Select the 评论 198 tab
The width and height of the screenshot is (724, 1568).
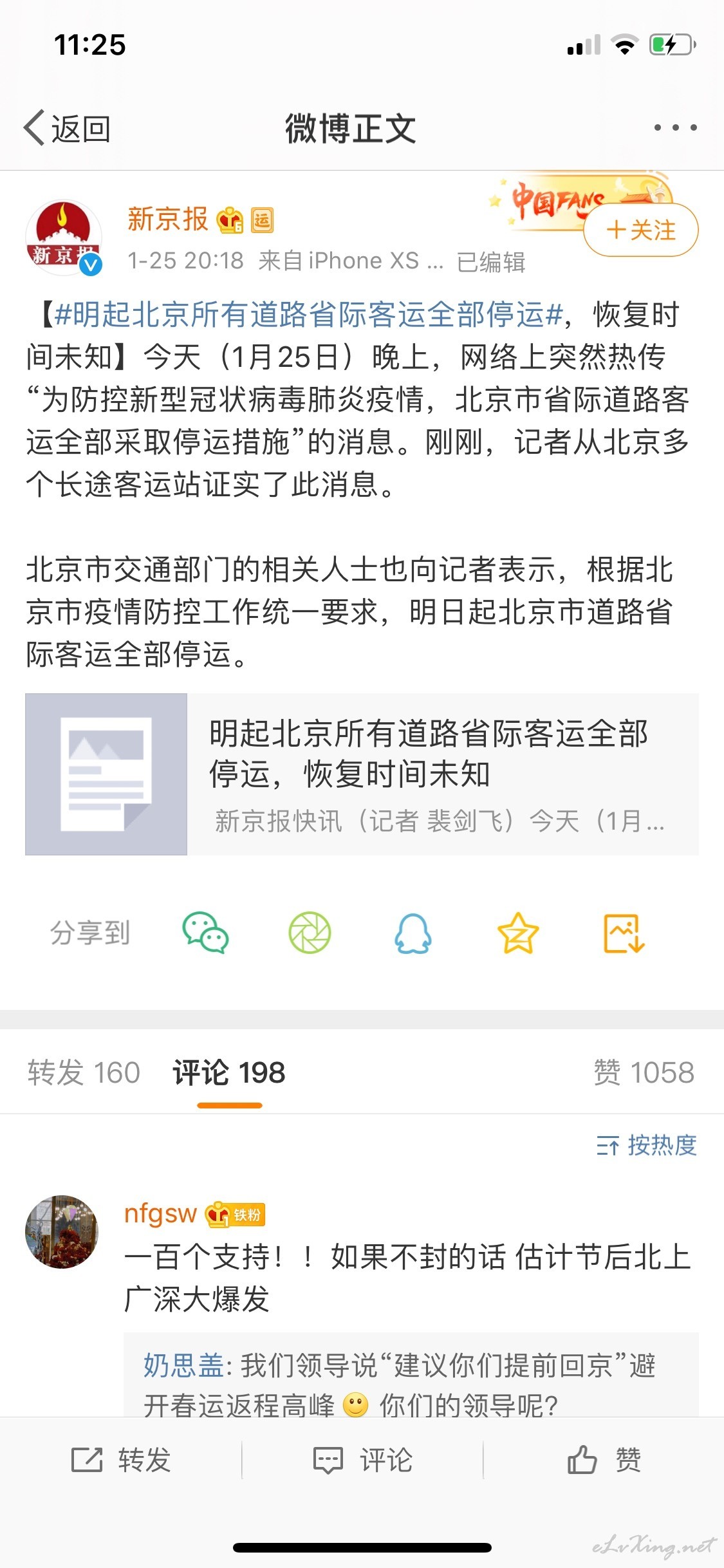click(x=229, y=1072)
